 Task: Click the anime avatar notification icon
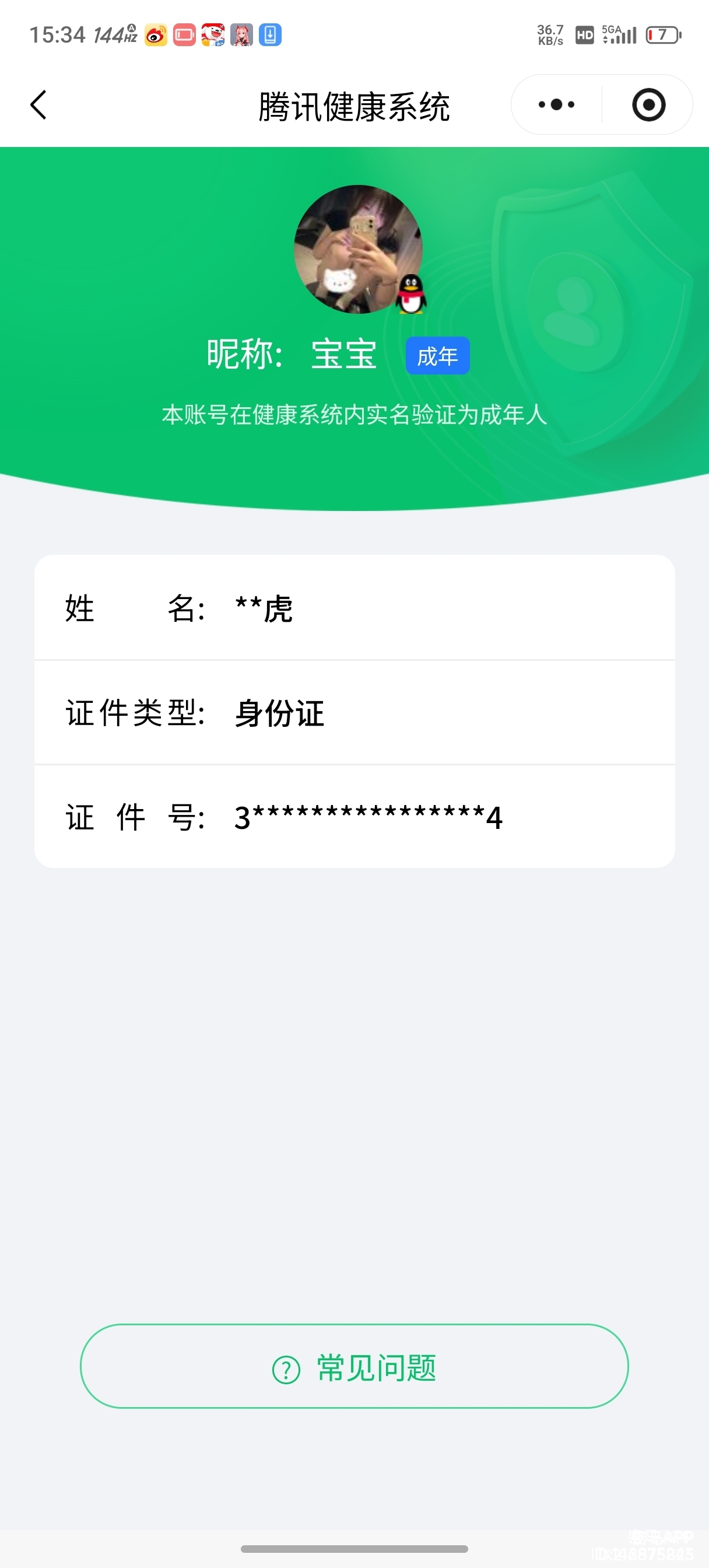tap(241, 36)
